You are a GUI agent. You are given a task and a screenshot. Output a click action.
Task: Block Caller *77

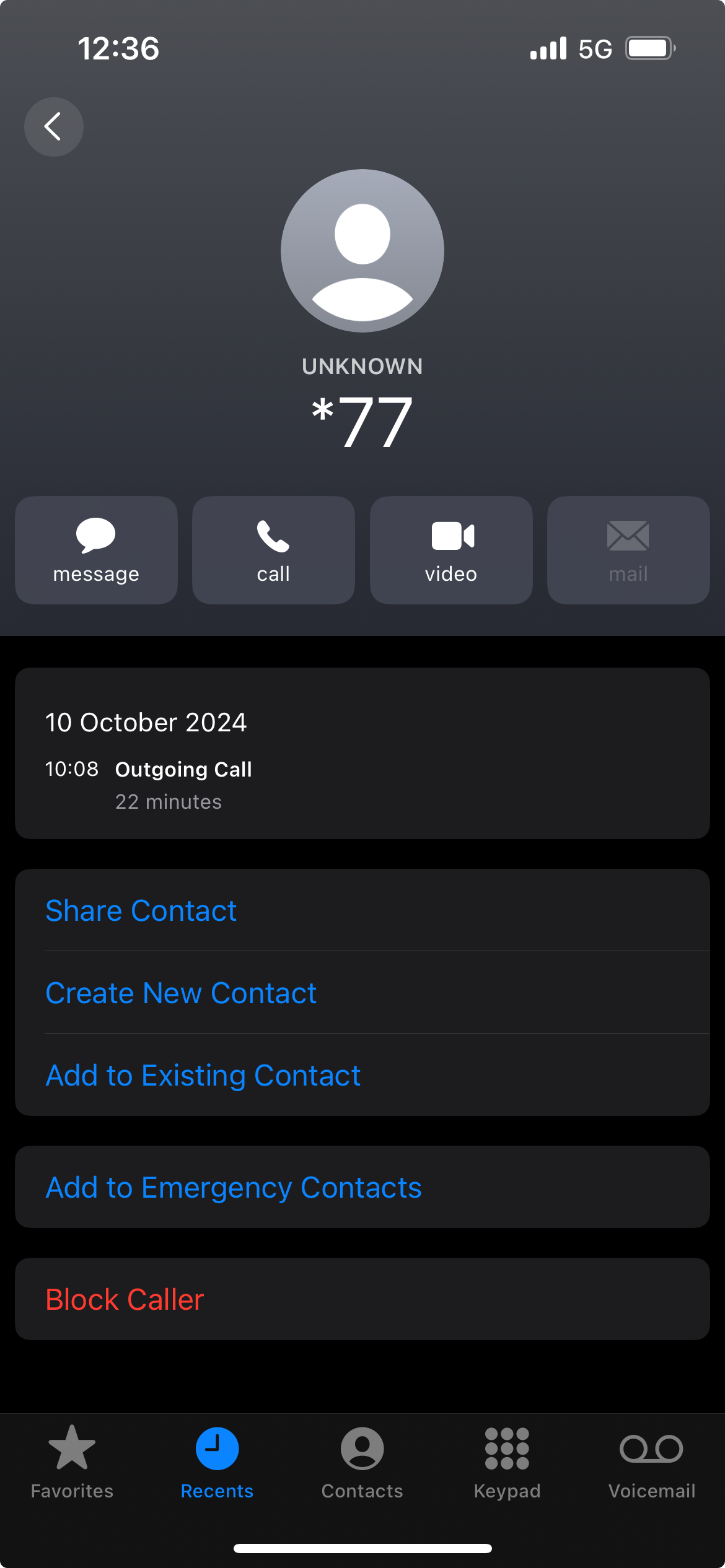(125, 1299)
